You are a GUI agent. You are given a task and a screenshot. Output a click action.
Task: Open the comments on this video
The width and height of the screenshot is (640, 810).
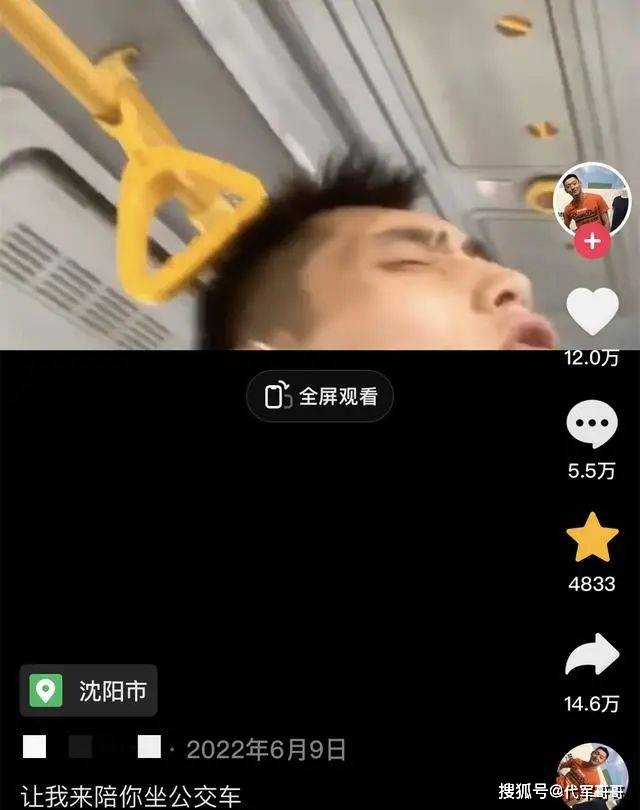coord(592,425)
